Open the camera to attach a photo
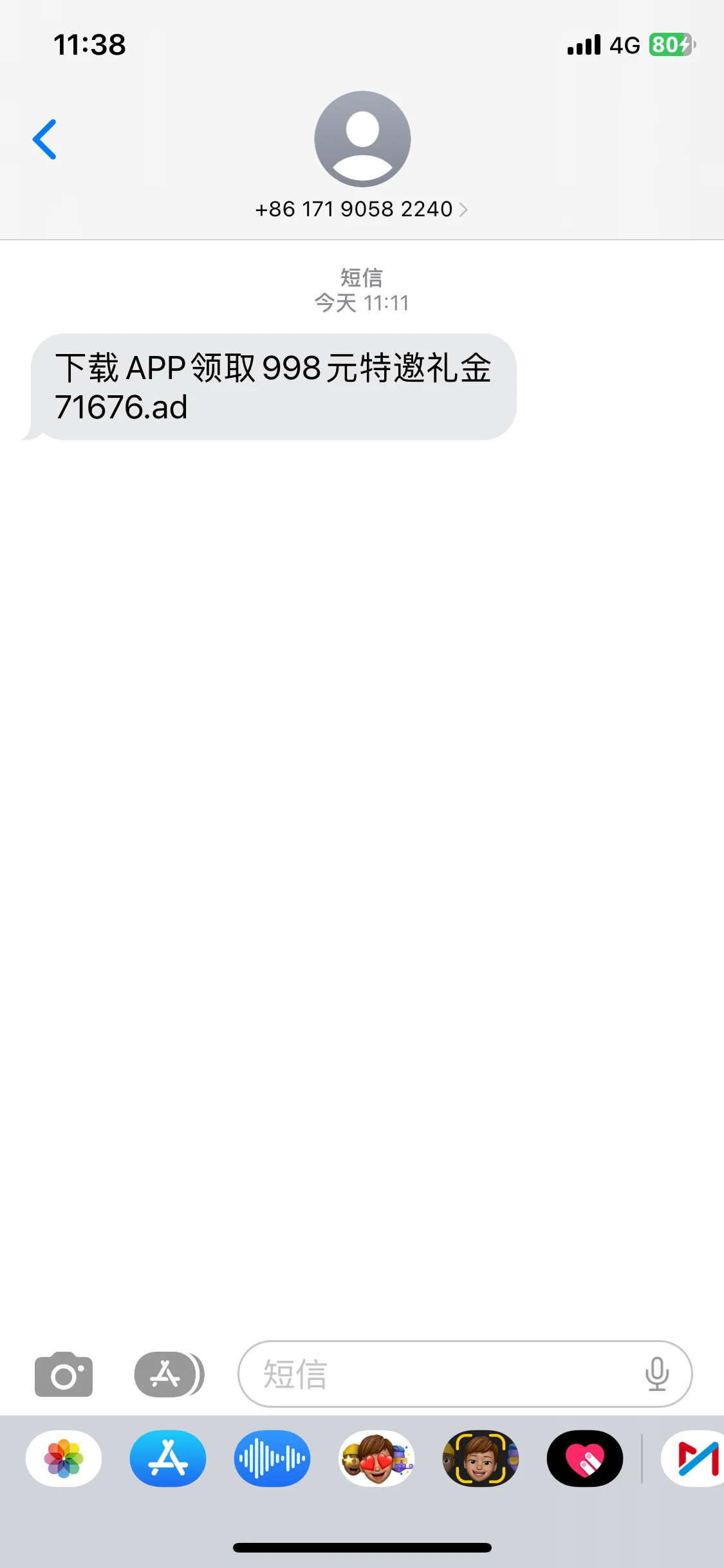Image resolution: width=724 pixels, height=1568 pixels. (x=64, y=1374)
